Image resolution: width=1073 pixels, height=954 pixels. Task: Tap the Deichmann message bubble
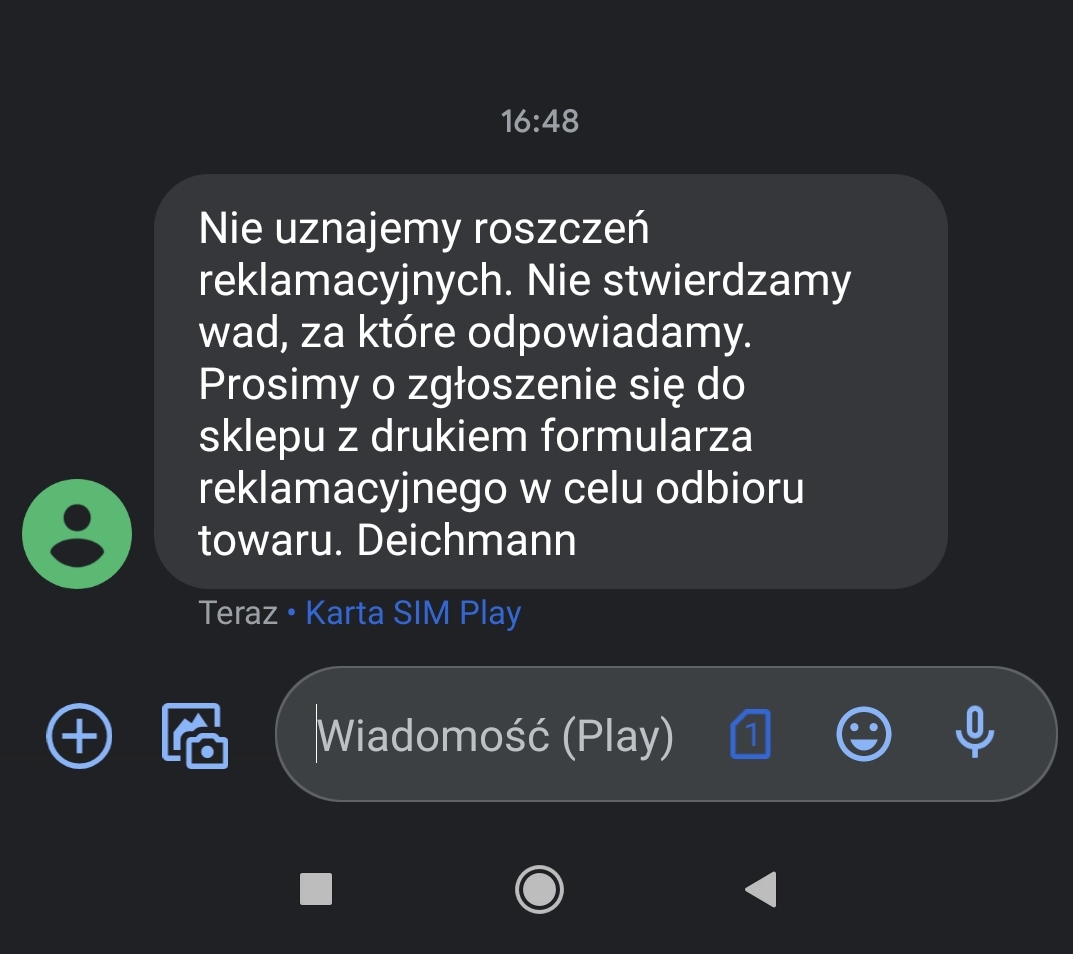tap(550, 381)
